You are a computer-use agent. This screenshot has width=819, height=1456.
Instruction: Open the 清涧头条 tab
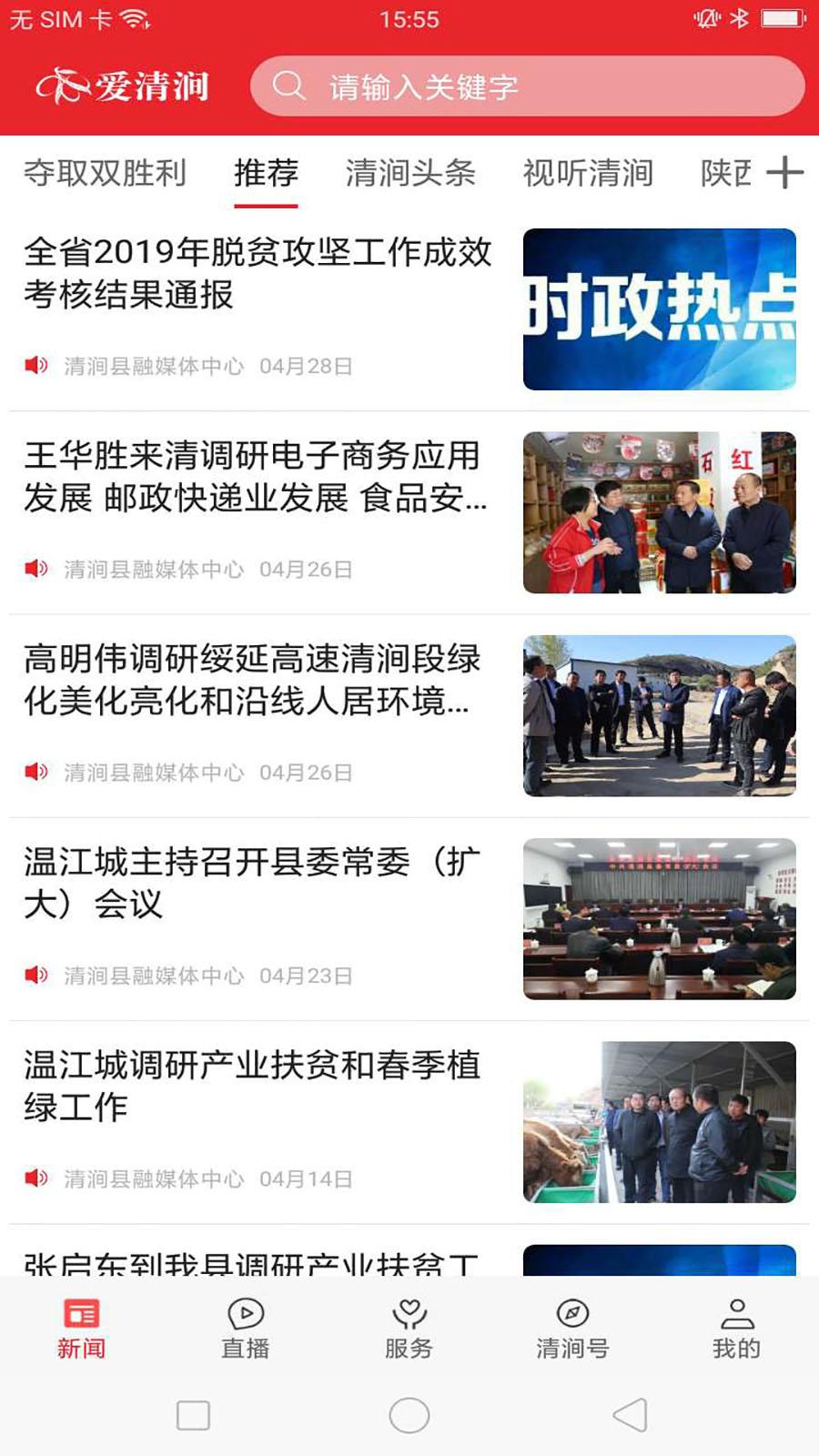[409, 173]
